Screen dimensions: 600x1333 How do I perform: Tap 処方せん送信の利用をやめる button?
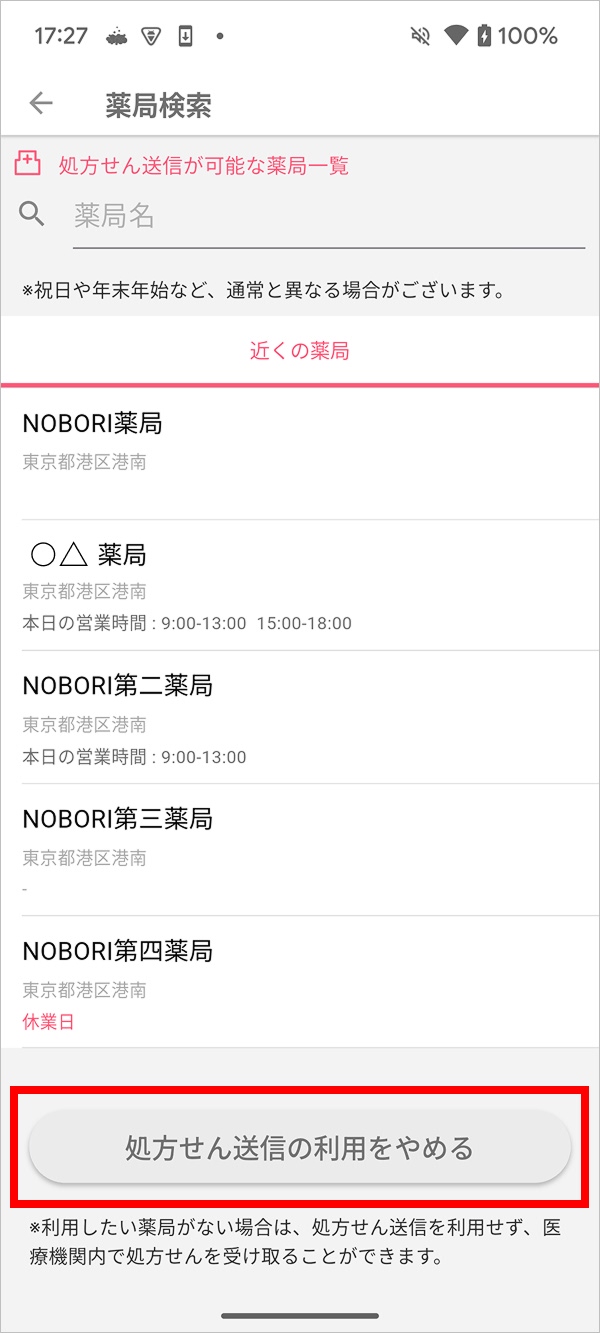click(300, 1147)
